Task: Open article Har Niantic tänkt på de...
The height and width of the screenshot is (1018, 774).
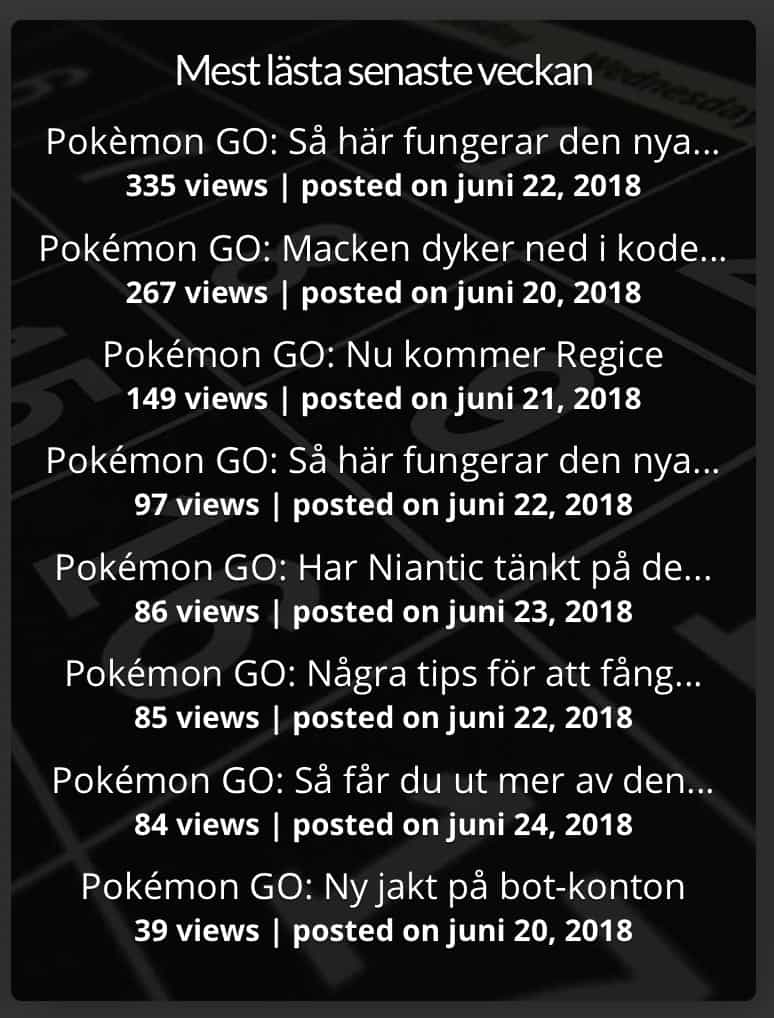Action: click(383, 567)
